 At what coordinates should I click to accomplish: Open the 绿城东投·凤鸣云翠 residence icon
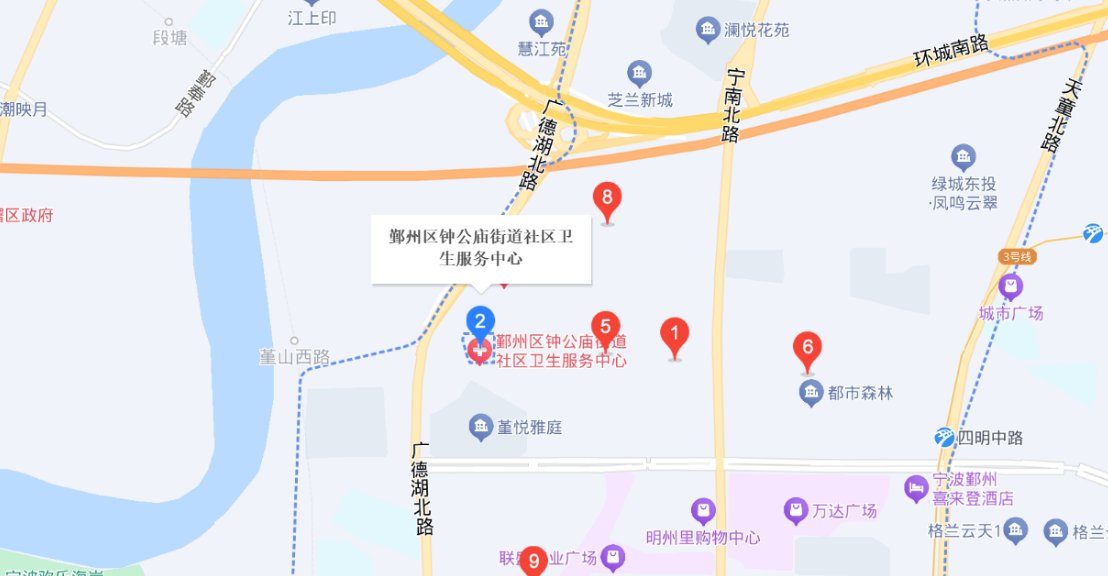[x=963, y=157]
